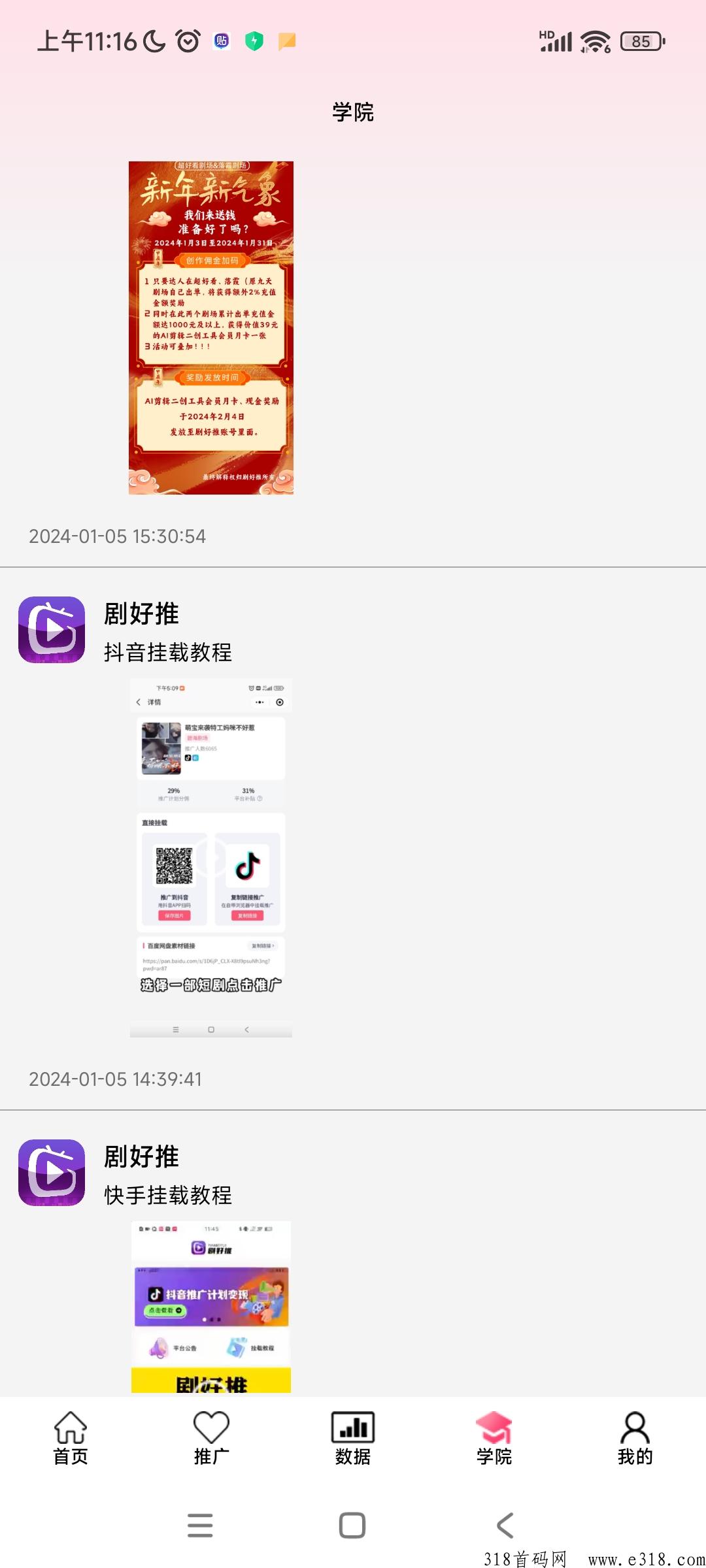The height and width of the screenshot is (1568, 706).
Task: Switch to the 我的 tab
Action: tap(635, 1437)
